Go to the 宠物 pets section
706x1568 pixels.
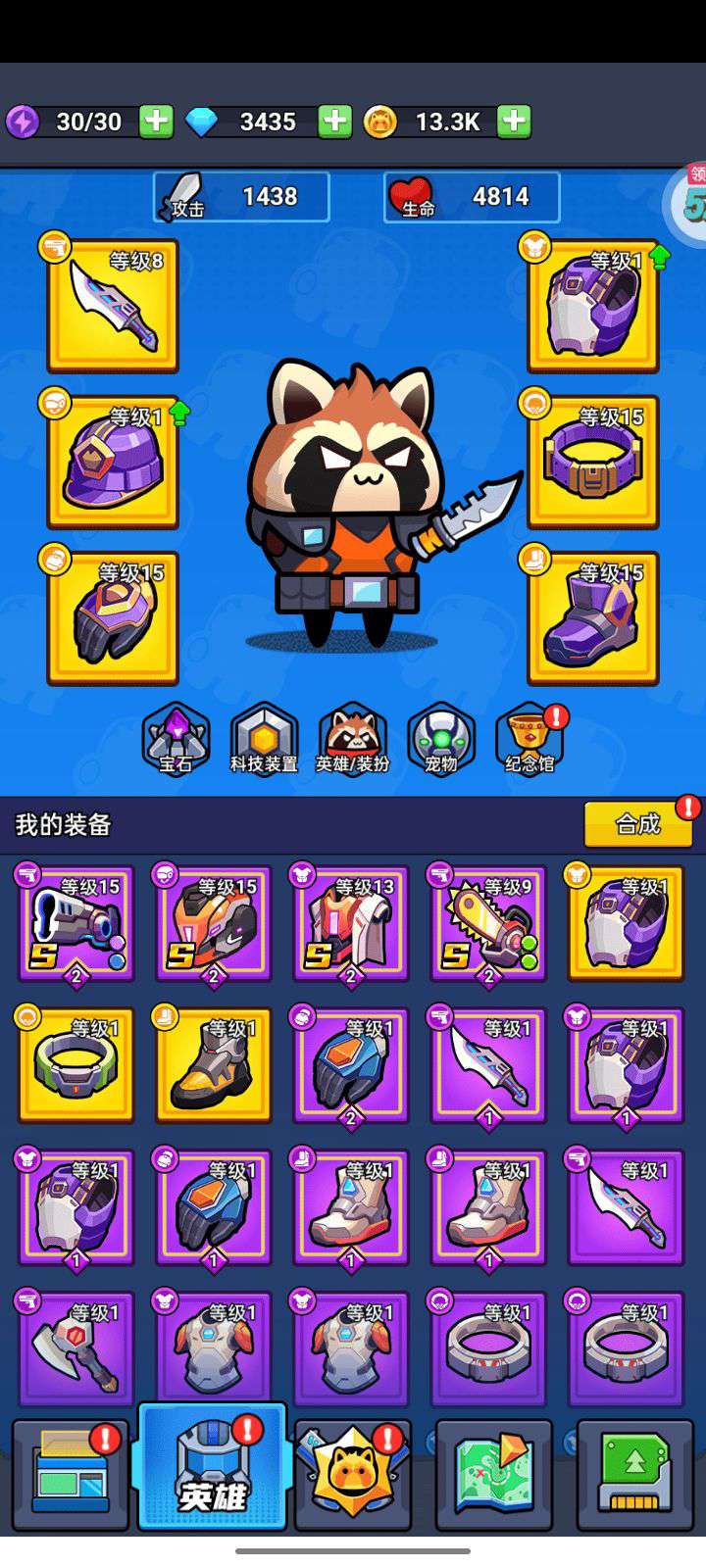pyautogui.click(x=440, y=740)
